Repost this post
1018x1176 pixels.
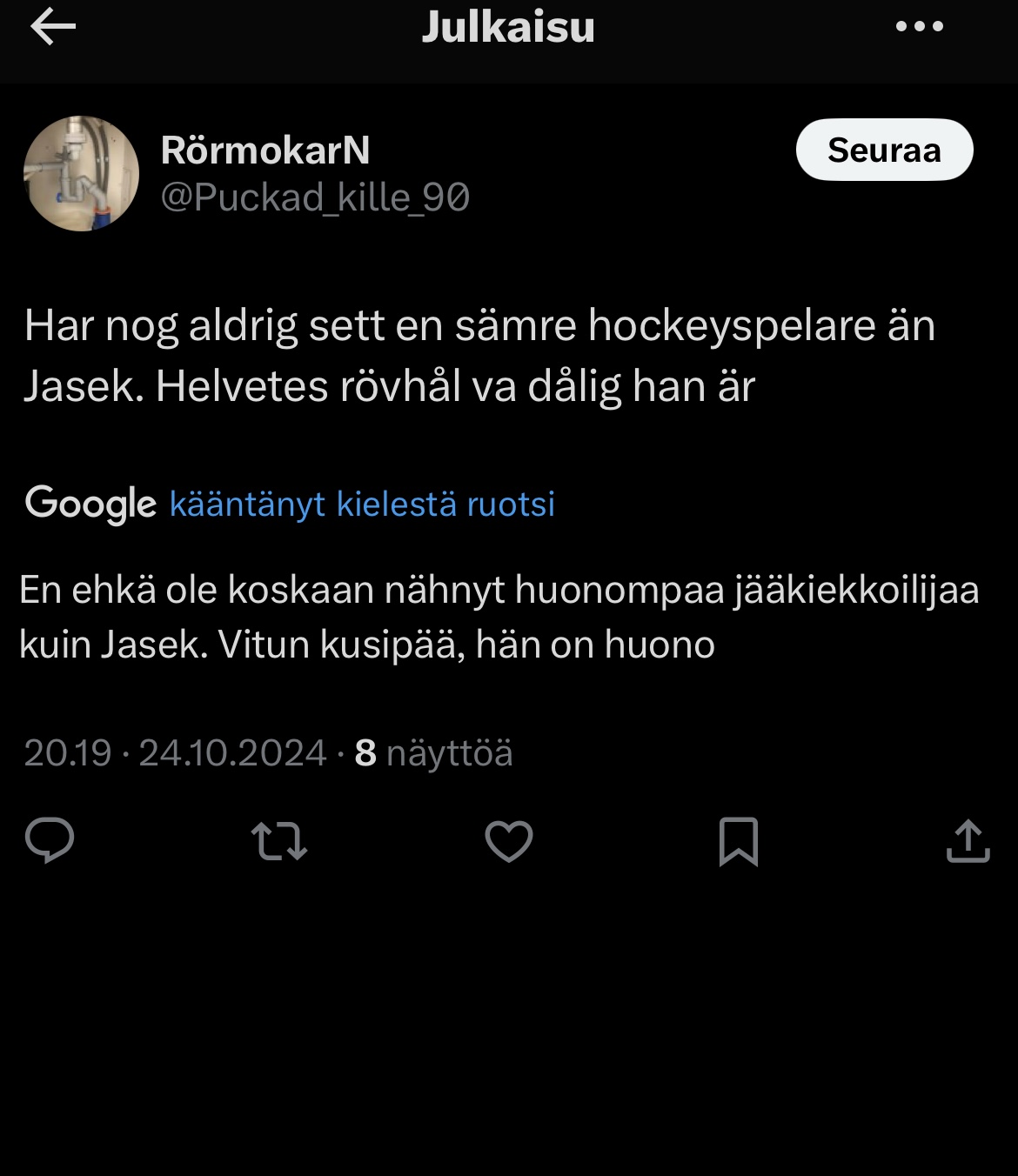[x=278, y=841]
